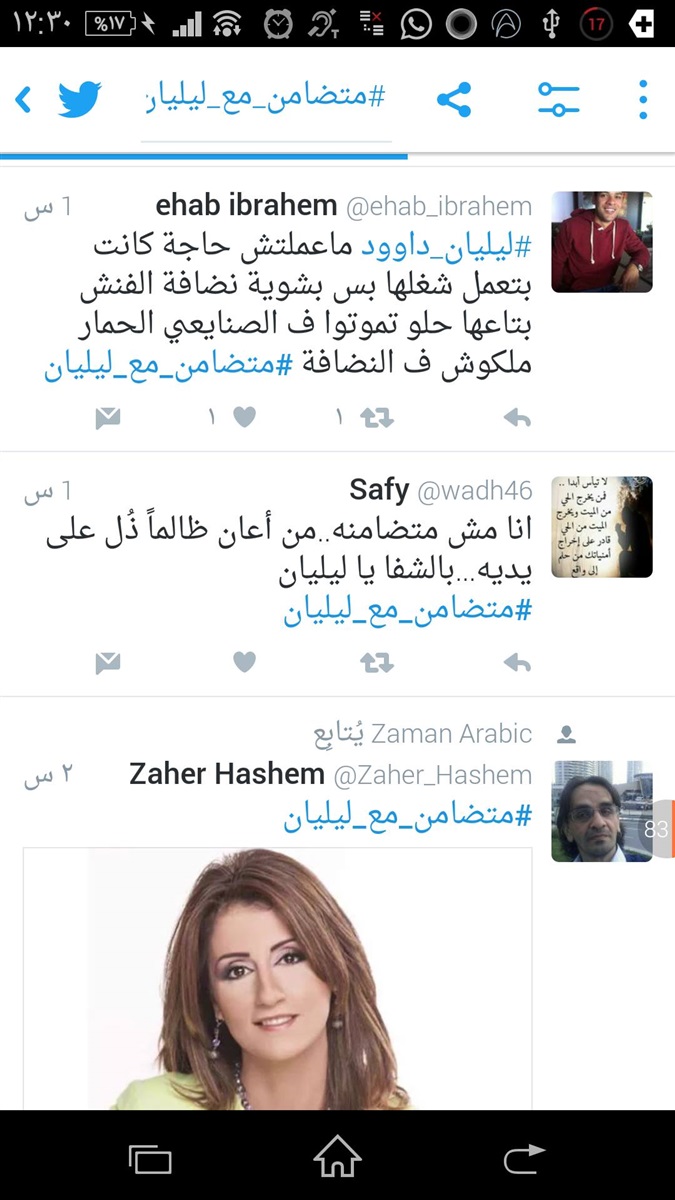Share this search via share icon

tap(454, 99)
